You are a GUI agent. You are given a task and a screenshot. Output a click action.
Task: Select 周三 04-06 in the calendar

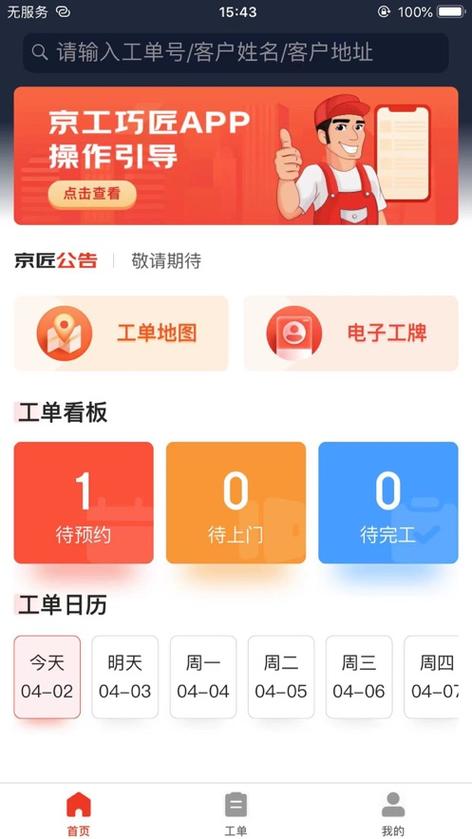coord(359,677)
